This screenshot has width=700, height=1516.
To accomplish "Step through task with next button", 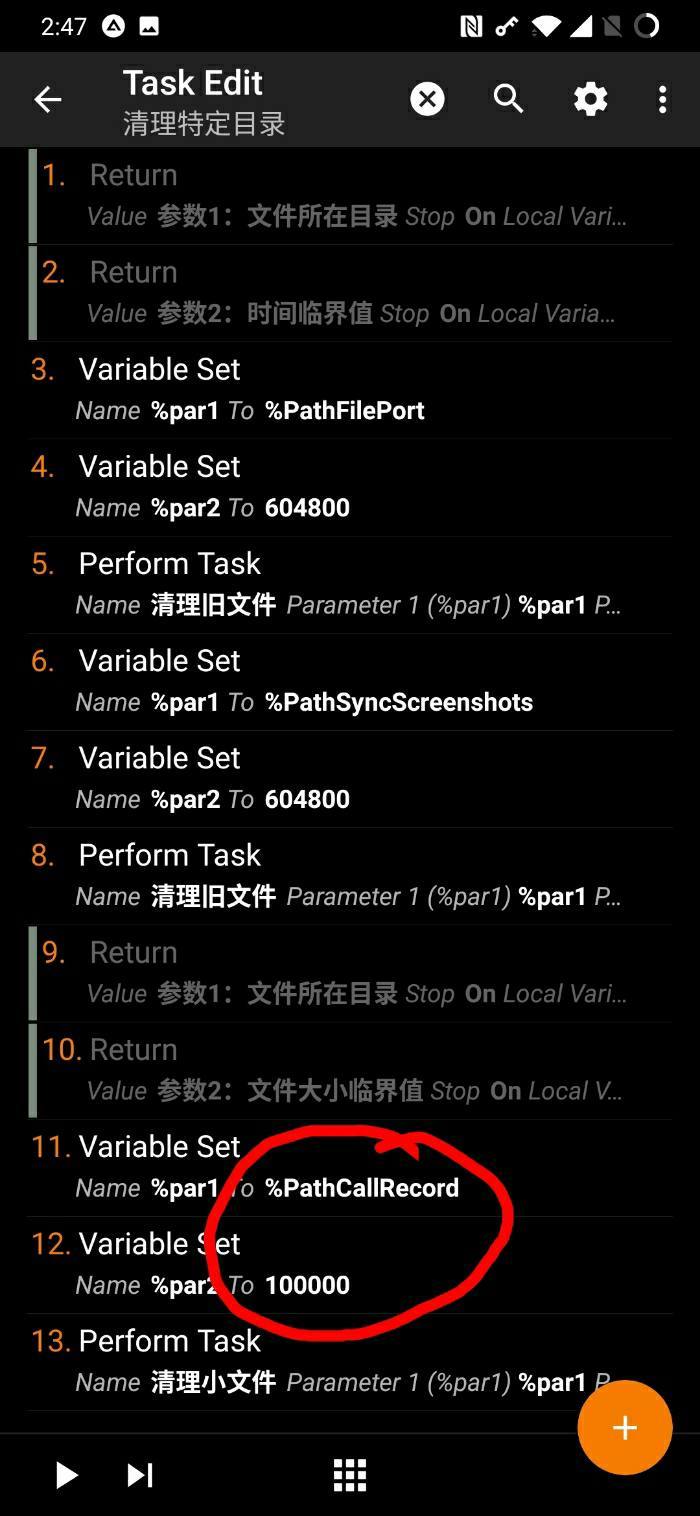I will [140, 1475].
